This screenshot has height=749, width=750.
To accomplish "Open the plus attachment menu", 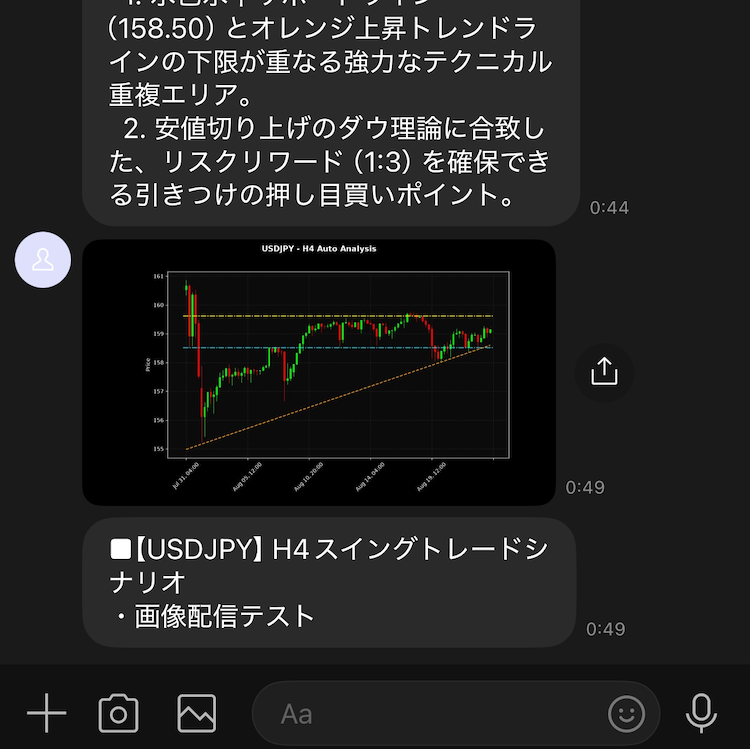I will [x=46, y=713].
